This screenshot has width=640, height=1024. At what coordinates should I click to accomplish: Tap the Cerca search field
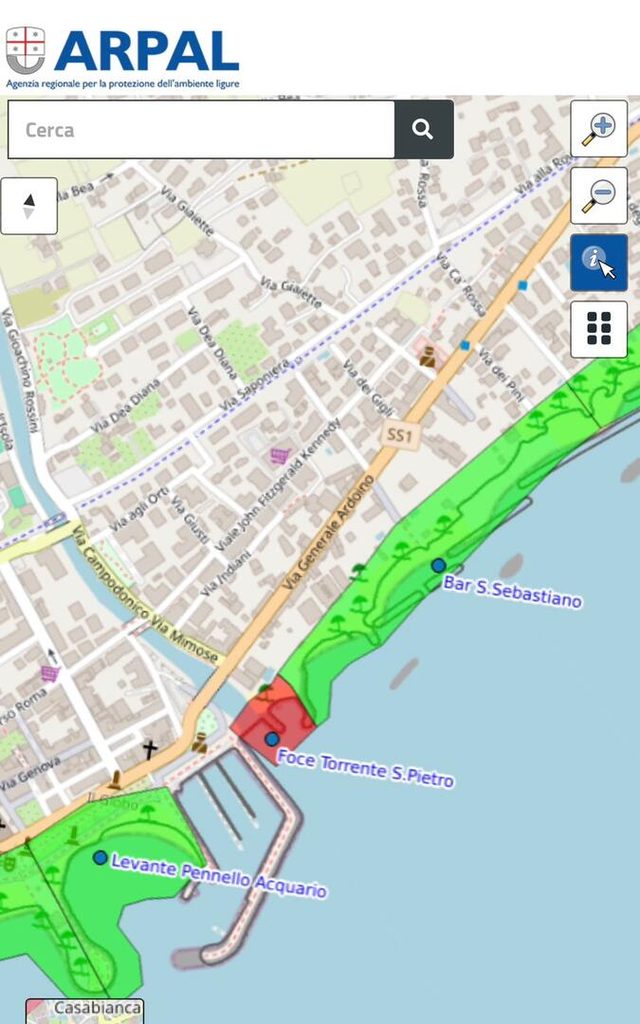[201, 129]
